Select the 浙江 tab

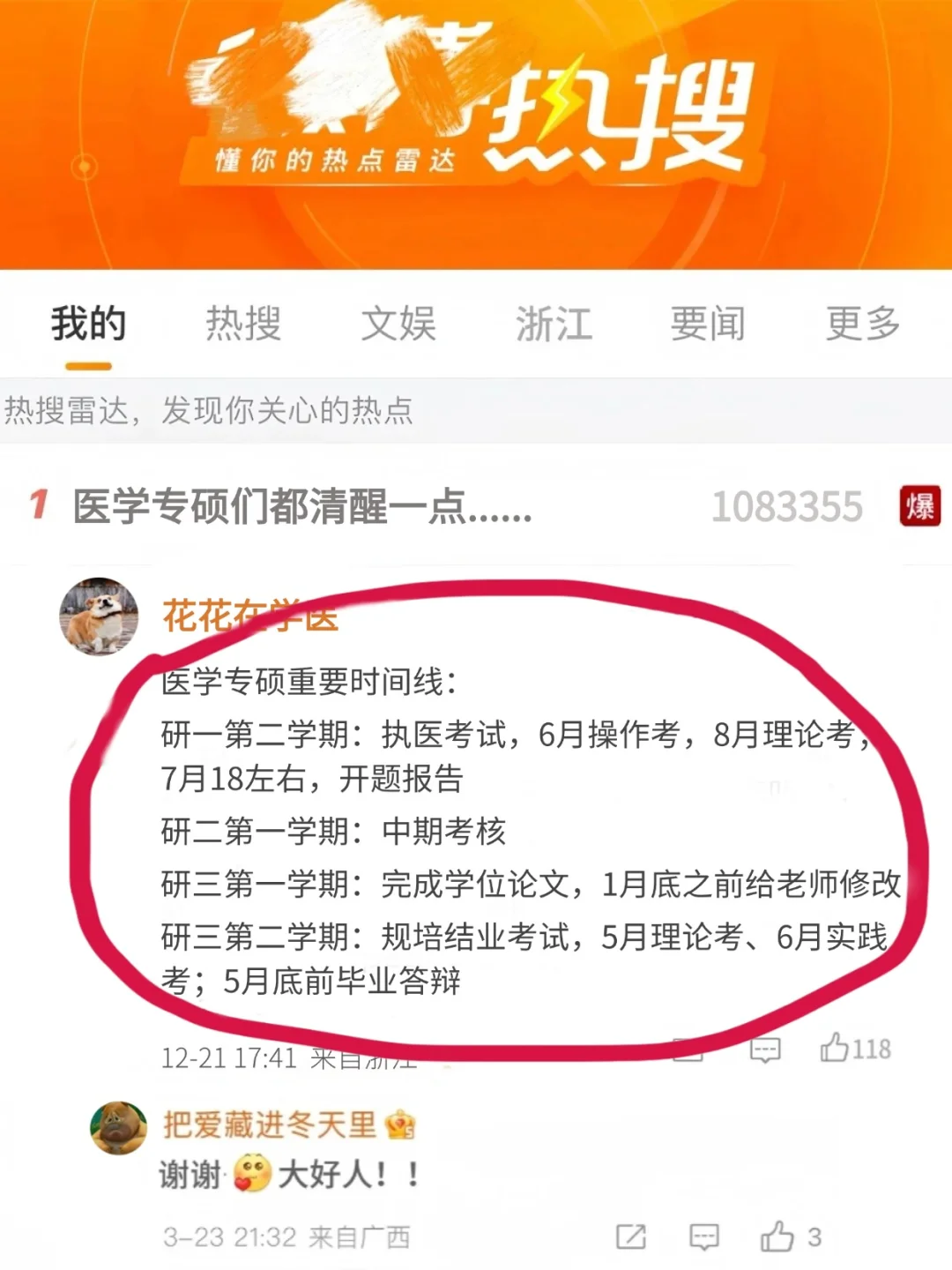click(x=554, y=324)
